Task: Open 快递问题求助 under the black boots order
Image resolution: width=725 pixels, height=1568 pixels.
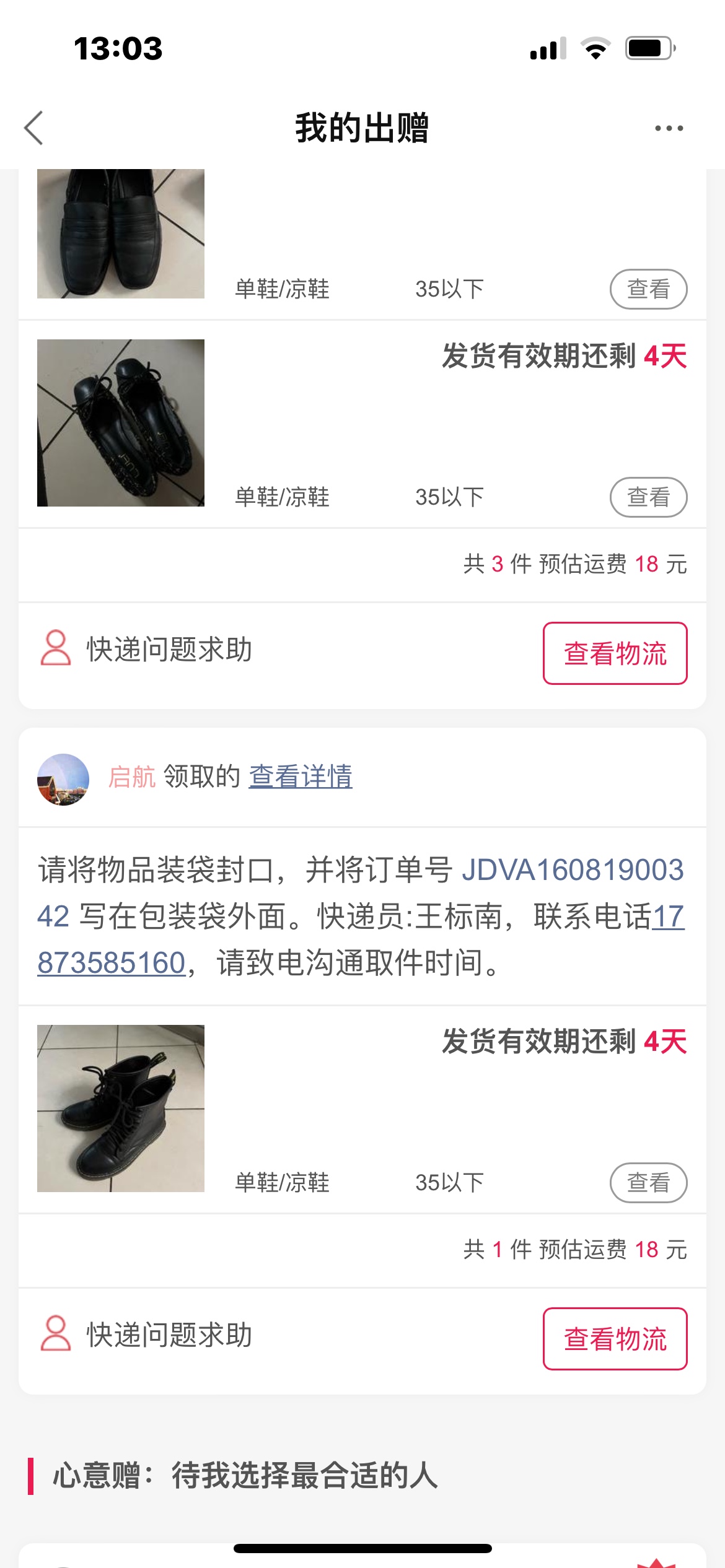Action: click(x=147, y=1335)
